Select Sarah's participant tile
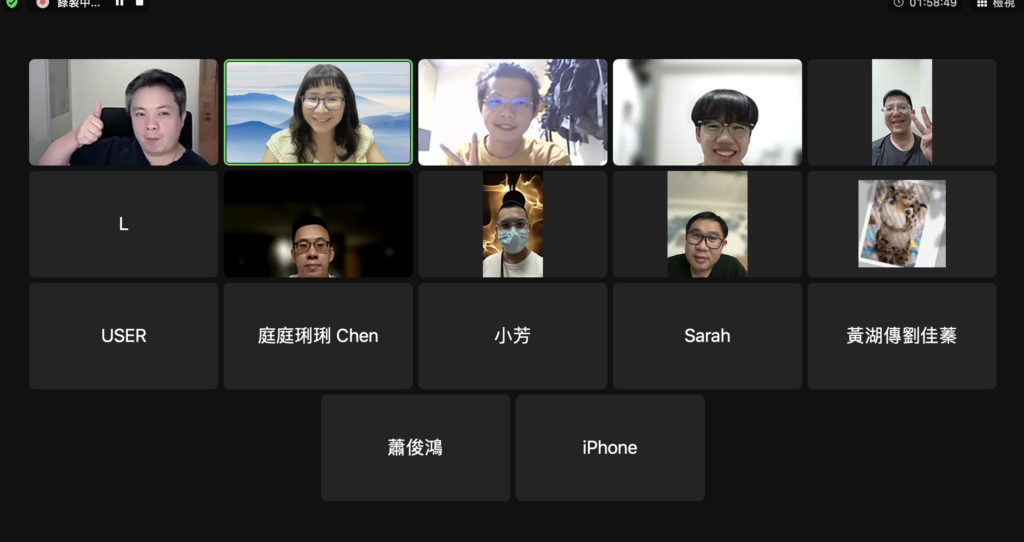 click(707, 336)
